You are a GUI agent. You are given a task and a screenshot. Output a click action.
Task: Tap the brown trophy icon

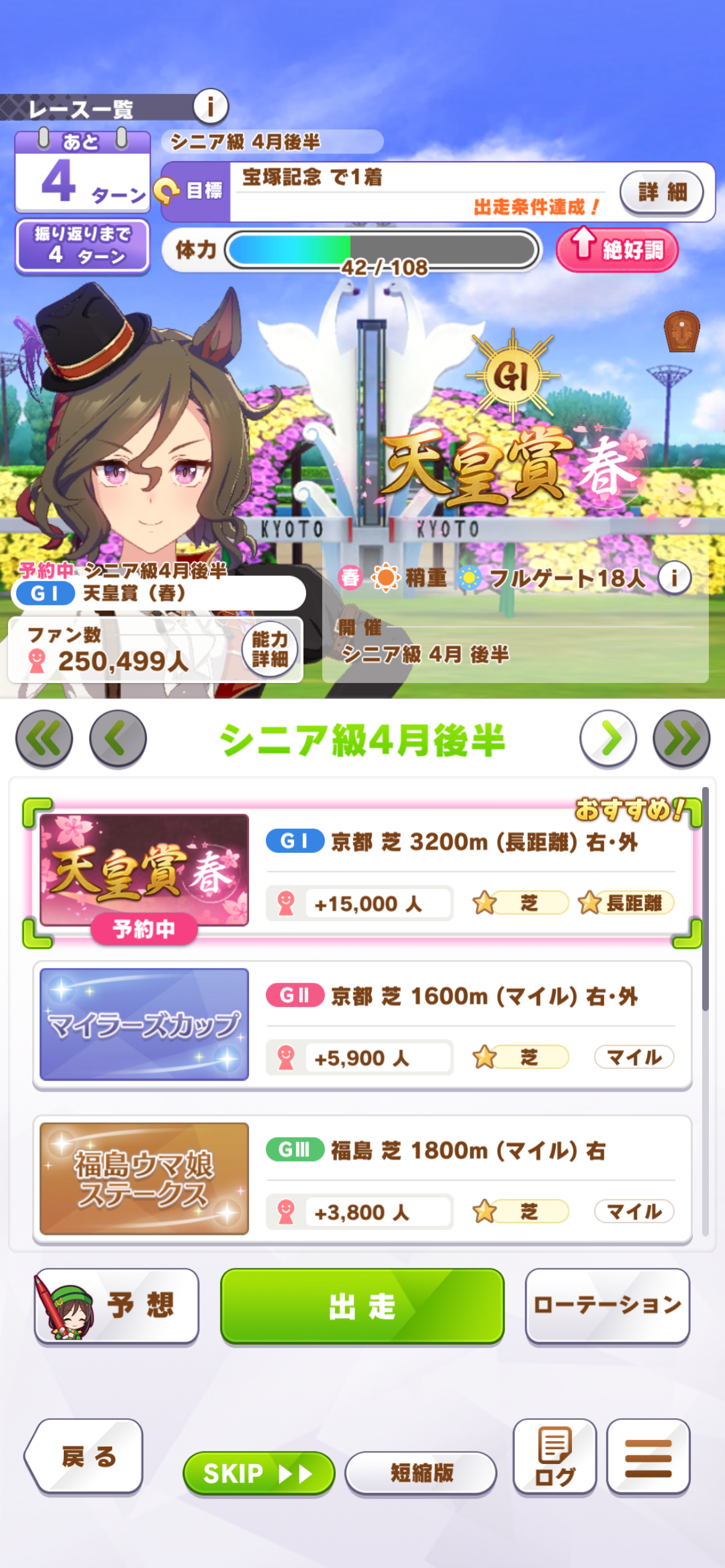pyautogui.click(x=682, y=331)
